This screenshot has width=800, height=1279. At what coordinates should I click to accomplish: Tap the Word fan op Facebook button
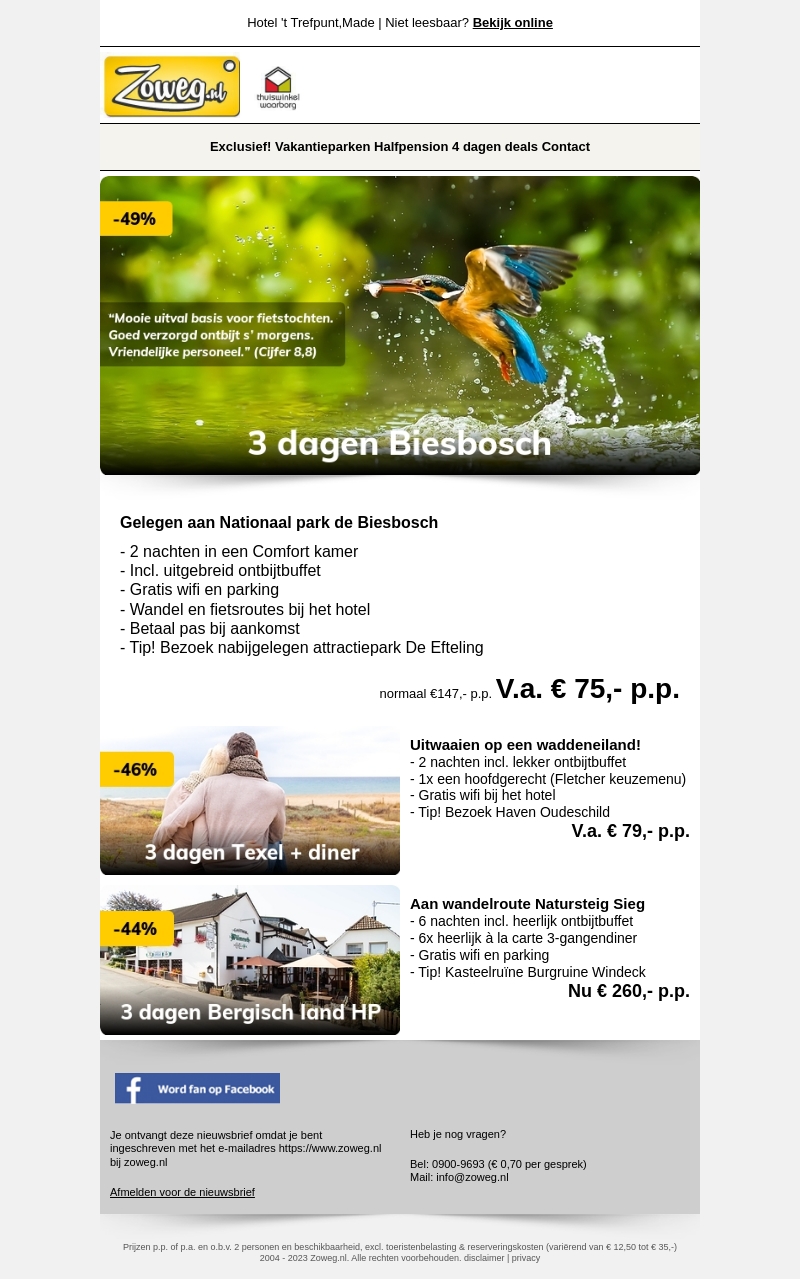(x=197, y=1088)
